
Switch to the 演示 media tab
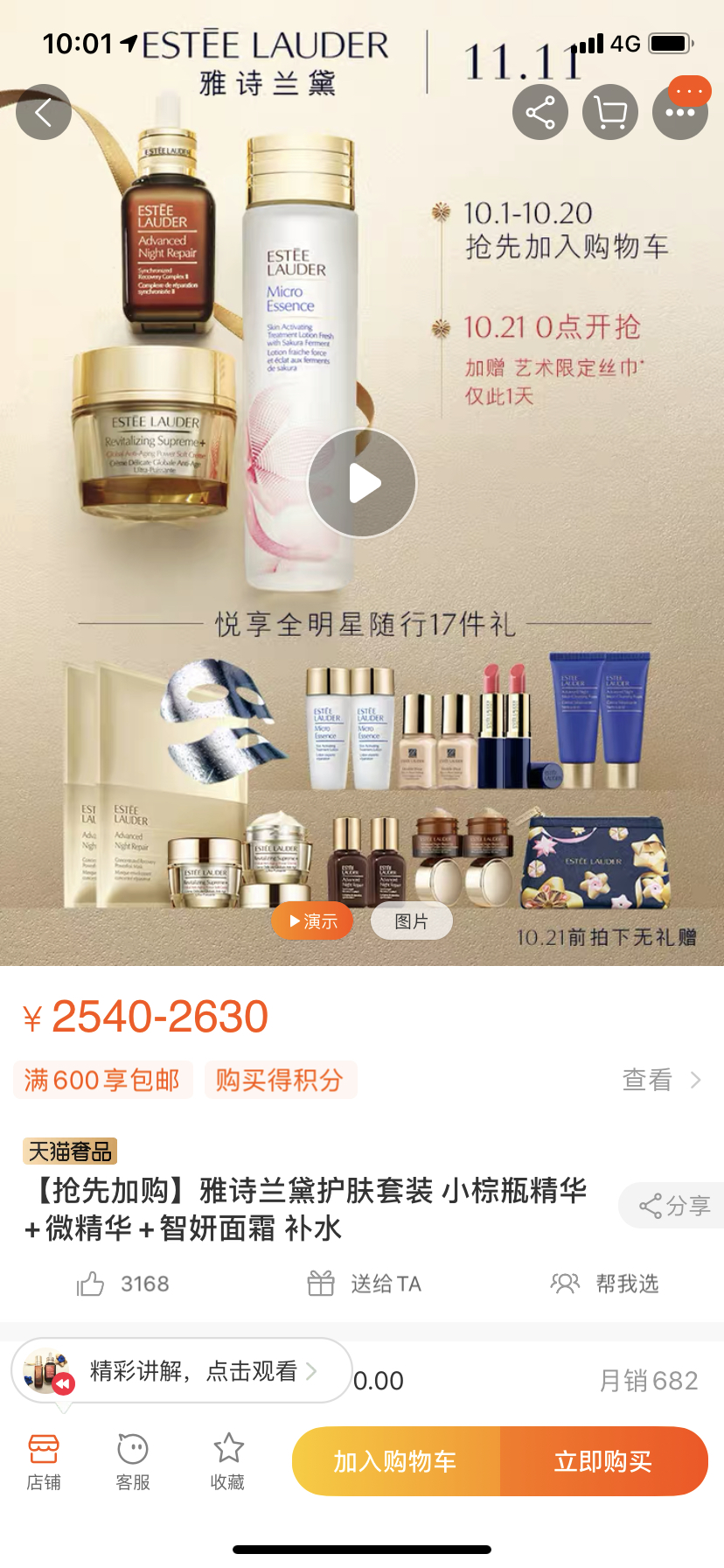click(313, 921)
